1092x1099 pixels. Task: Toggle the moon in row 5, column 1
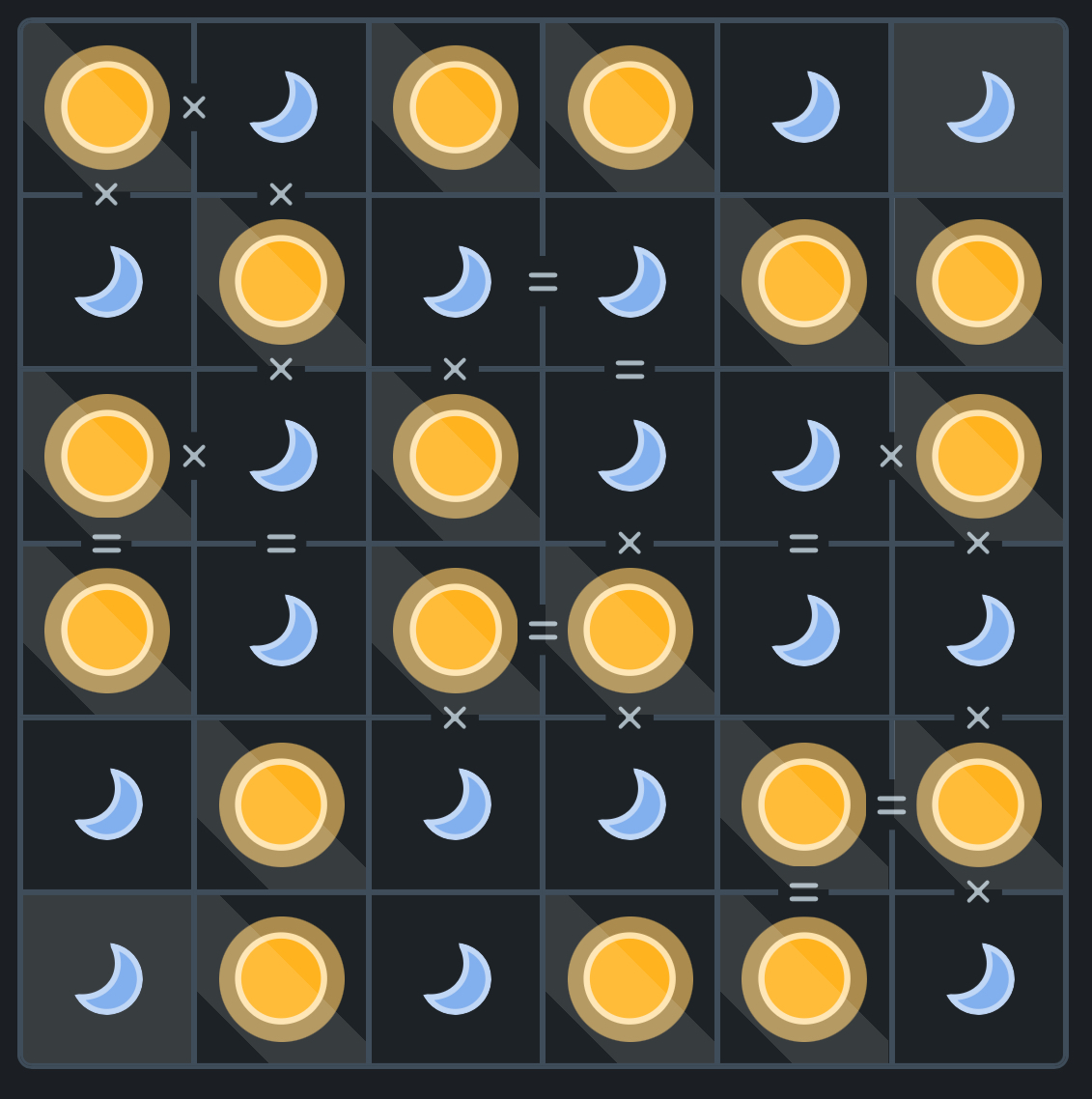click(x=107, y=804)
